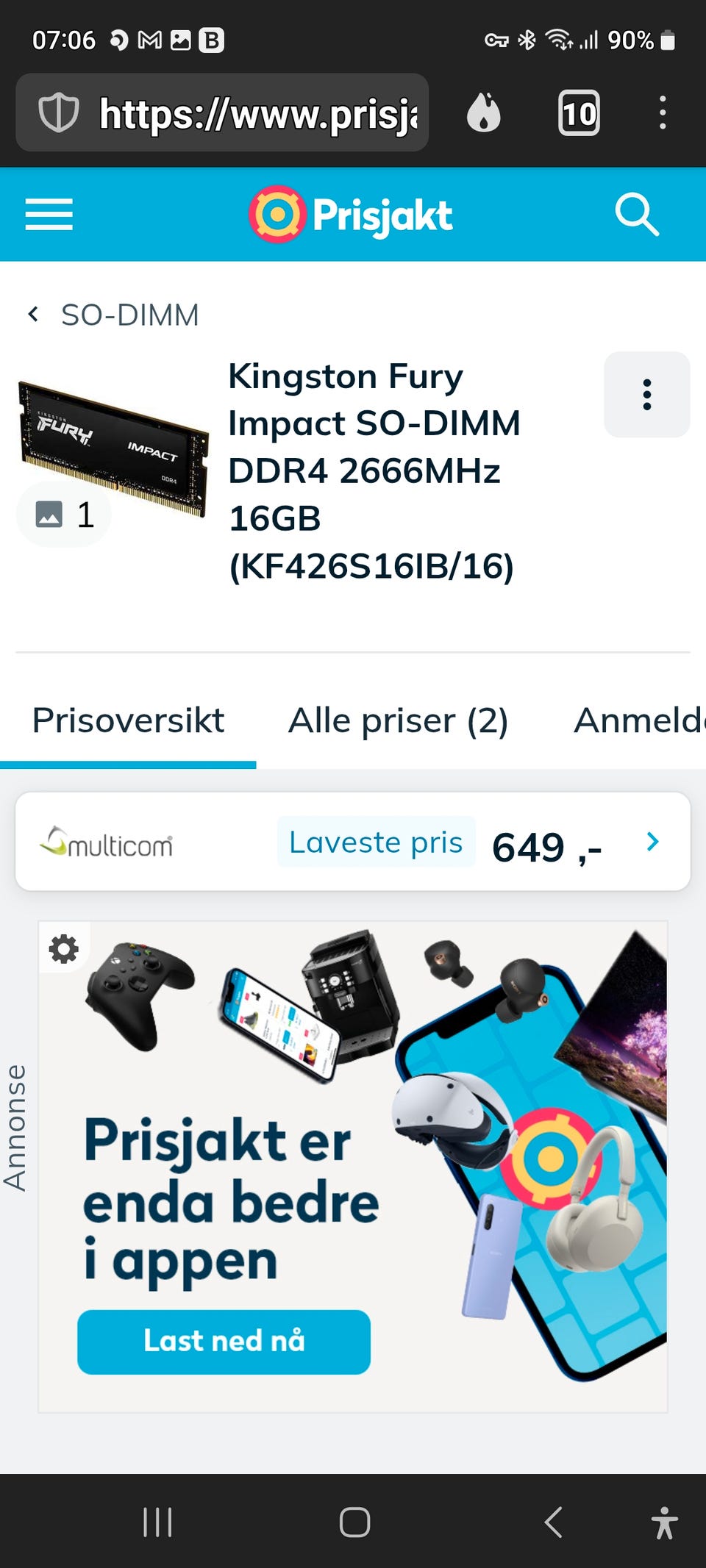Open ad settings via gear icon
This screenshot has height=1568, width=706.
coord(63,949)
